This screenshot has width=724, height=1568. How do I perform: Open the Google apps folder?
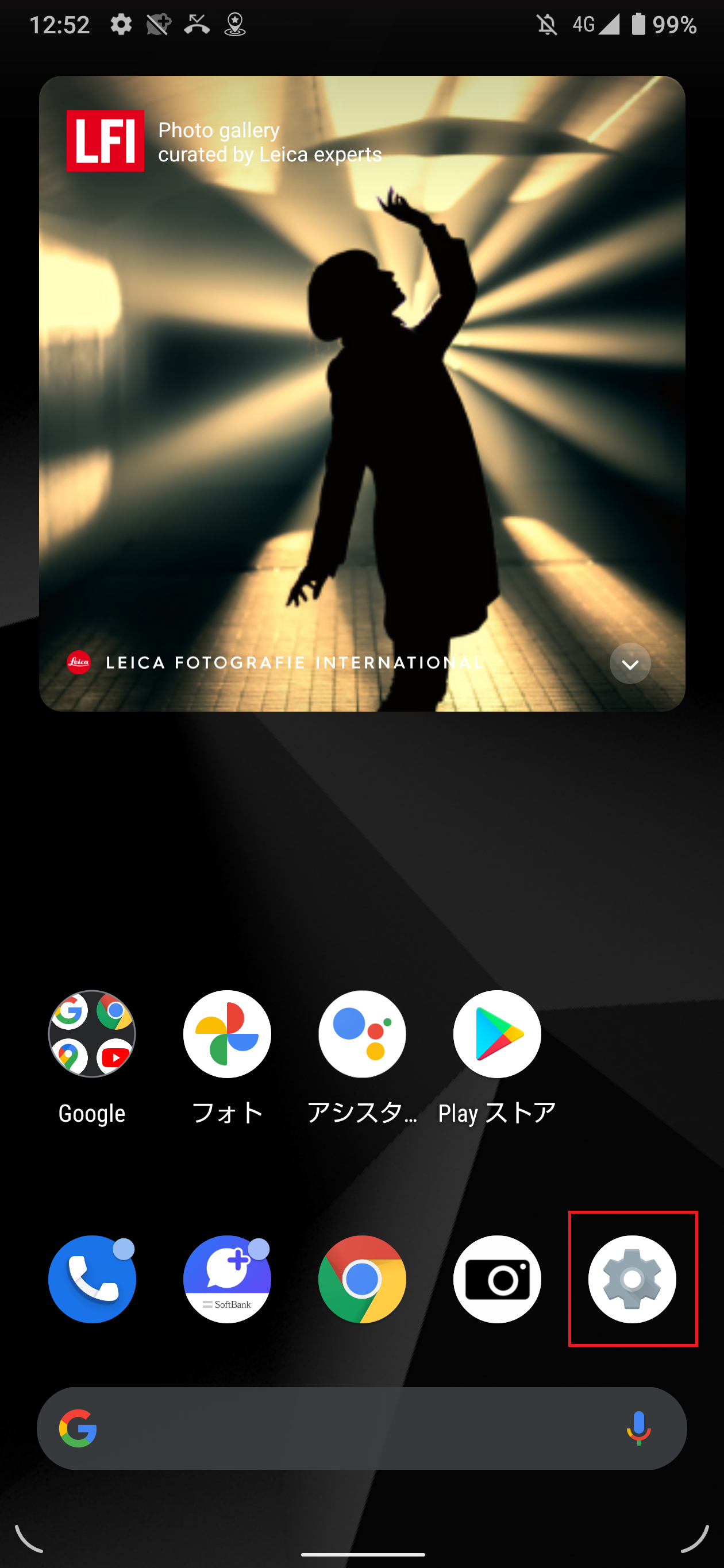pos(92,1034)
